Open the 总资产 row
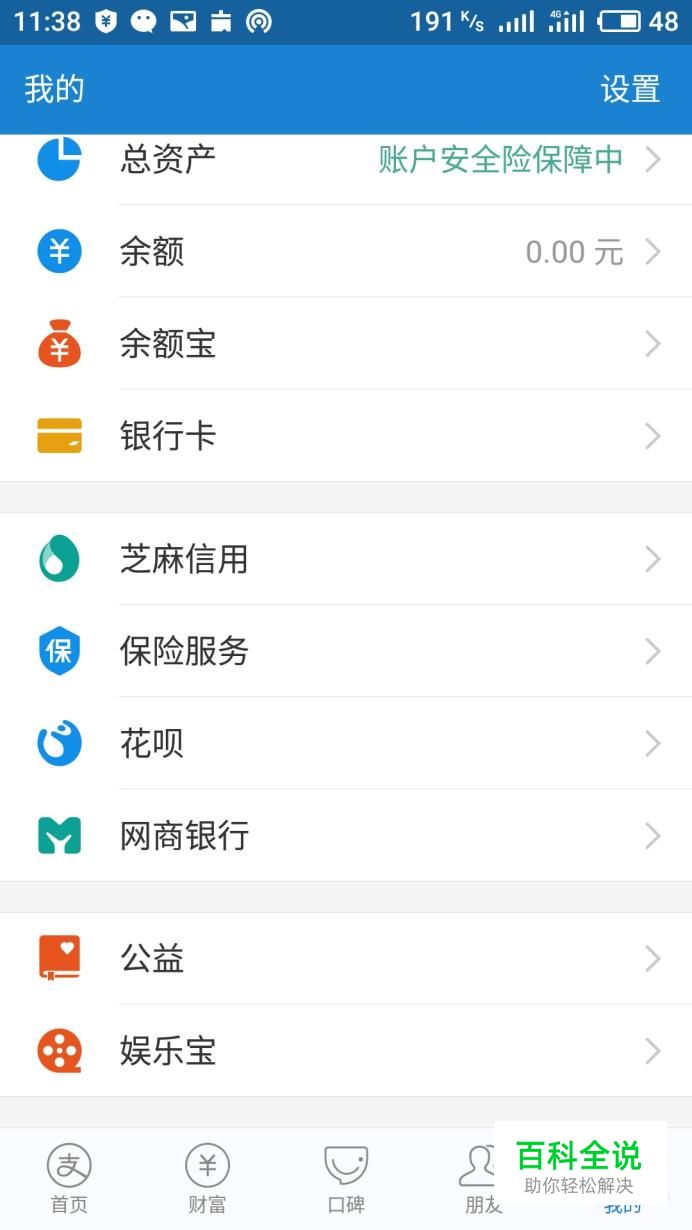 346,160
